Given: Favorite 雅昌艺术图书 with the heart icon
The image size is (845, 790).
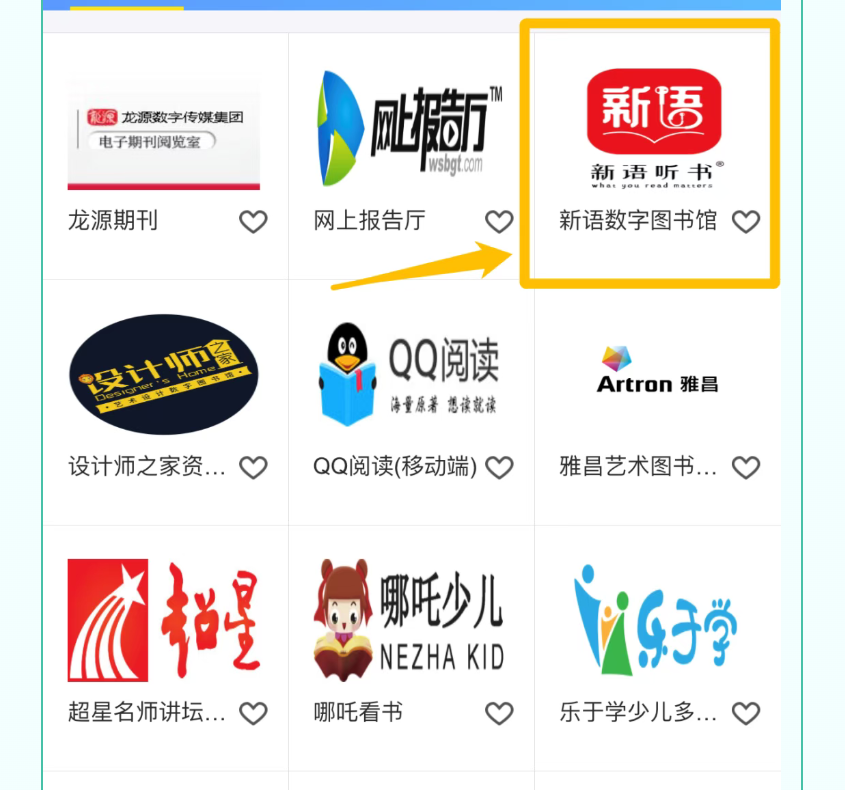Looking at the screenshot, I should point(746,467).
